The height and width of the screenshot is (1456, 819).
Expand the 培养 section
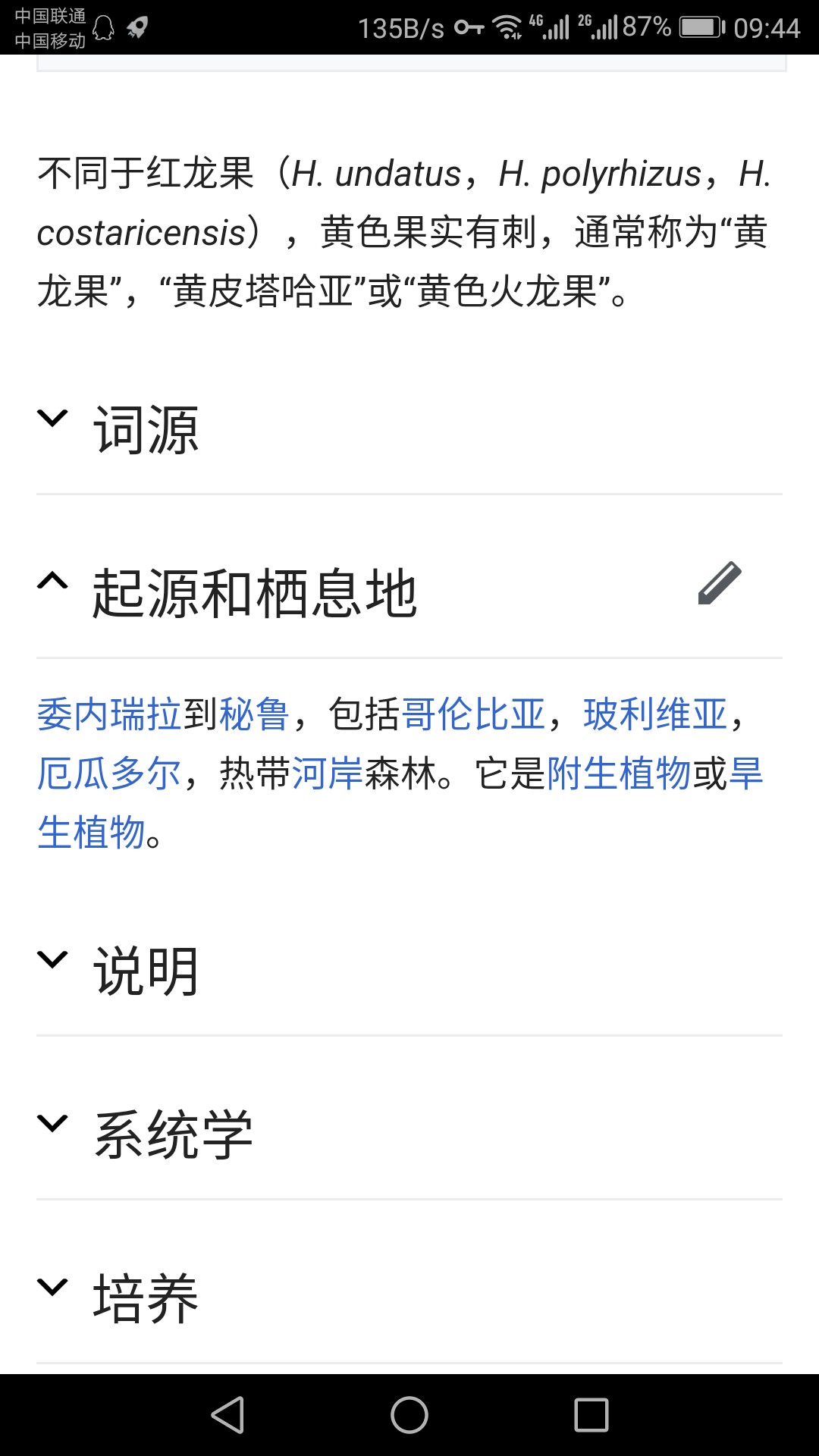tap(409, 1299)
